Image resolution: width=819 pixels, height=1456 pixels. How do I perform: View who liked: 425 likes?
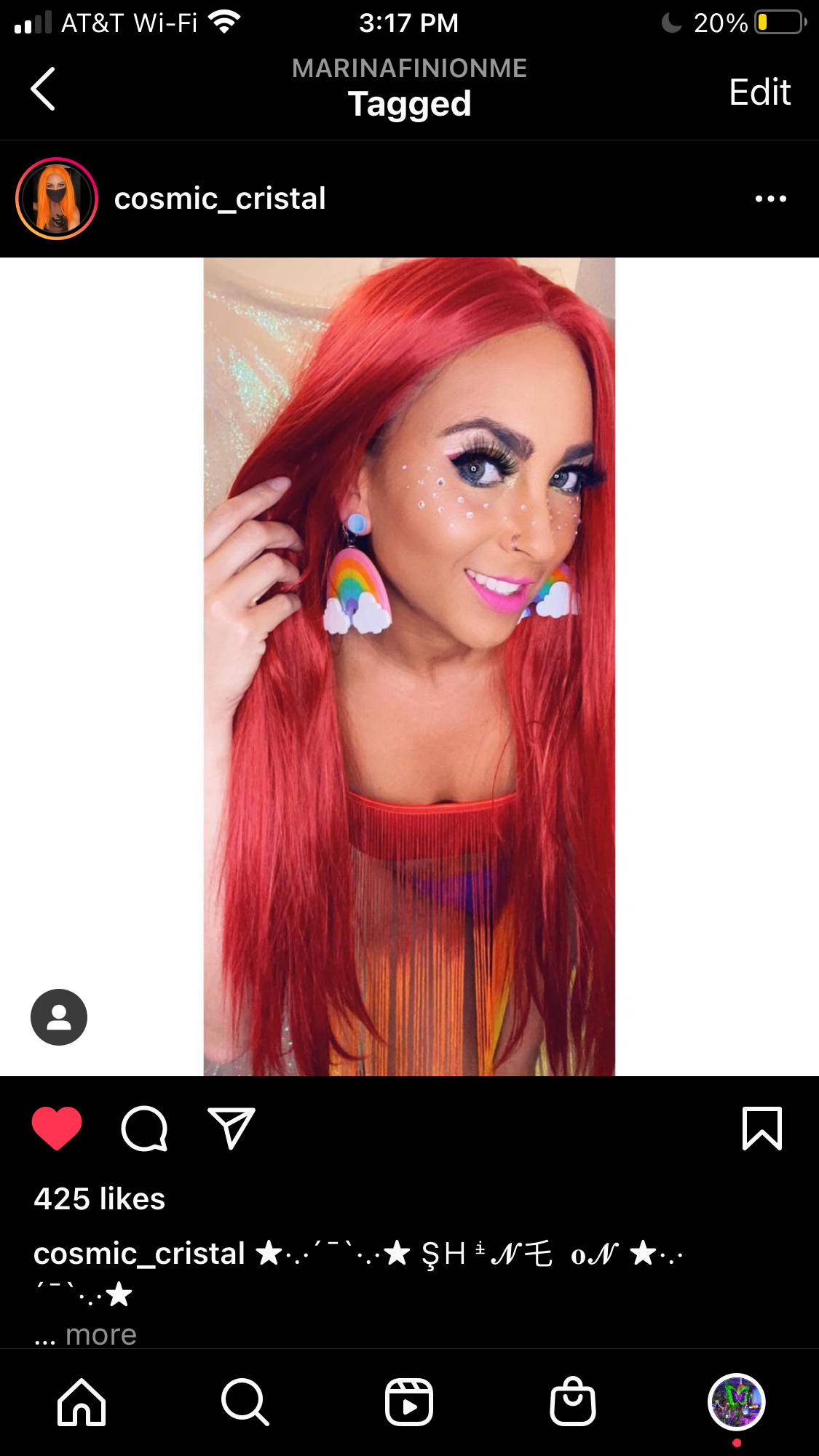100,1199
